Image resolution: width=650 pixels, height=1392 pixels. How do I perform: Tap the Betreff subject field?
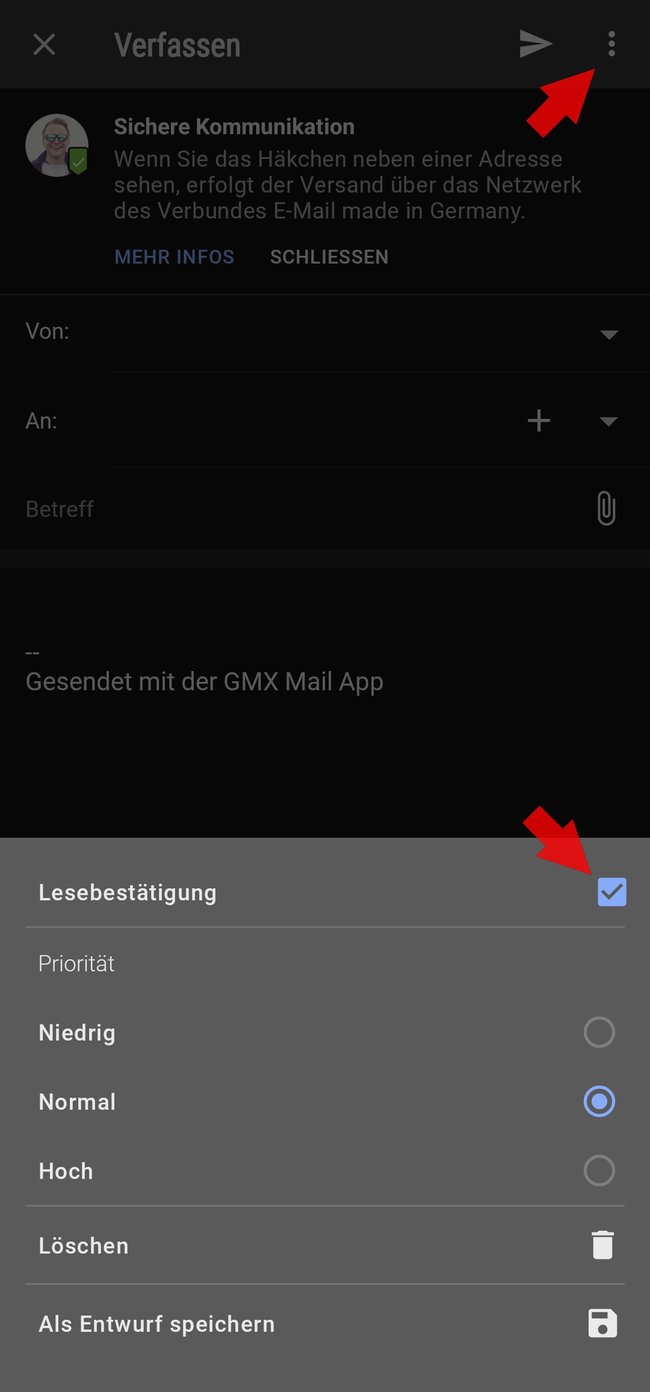pyautogui.click(x=300, y=509)
